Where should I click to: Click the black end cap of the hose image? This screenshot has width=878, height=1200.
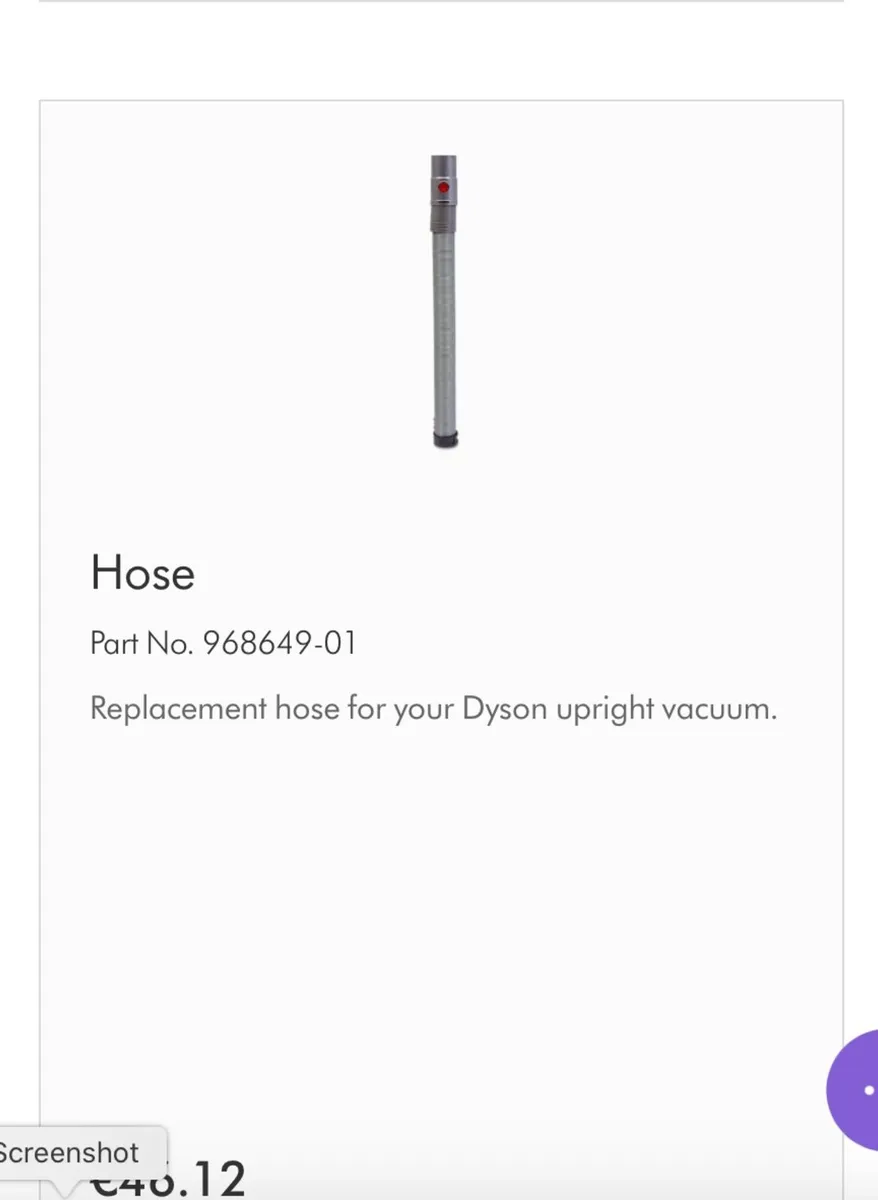tap(443, 438)
